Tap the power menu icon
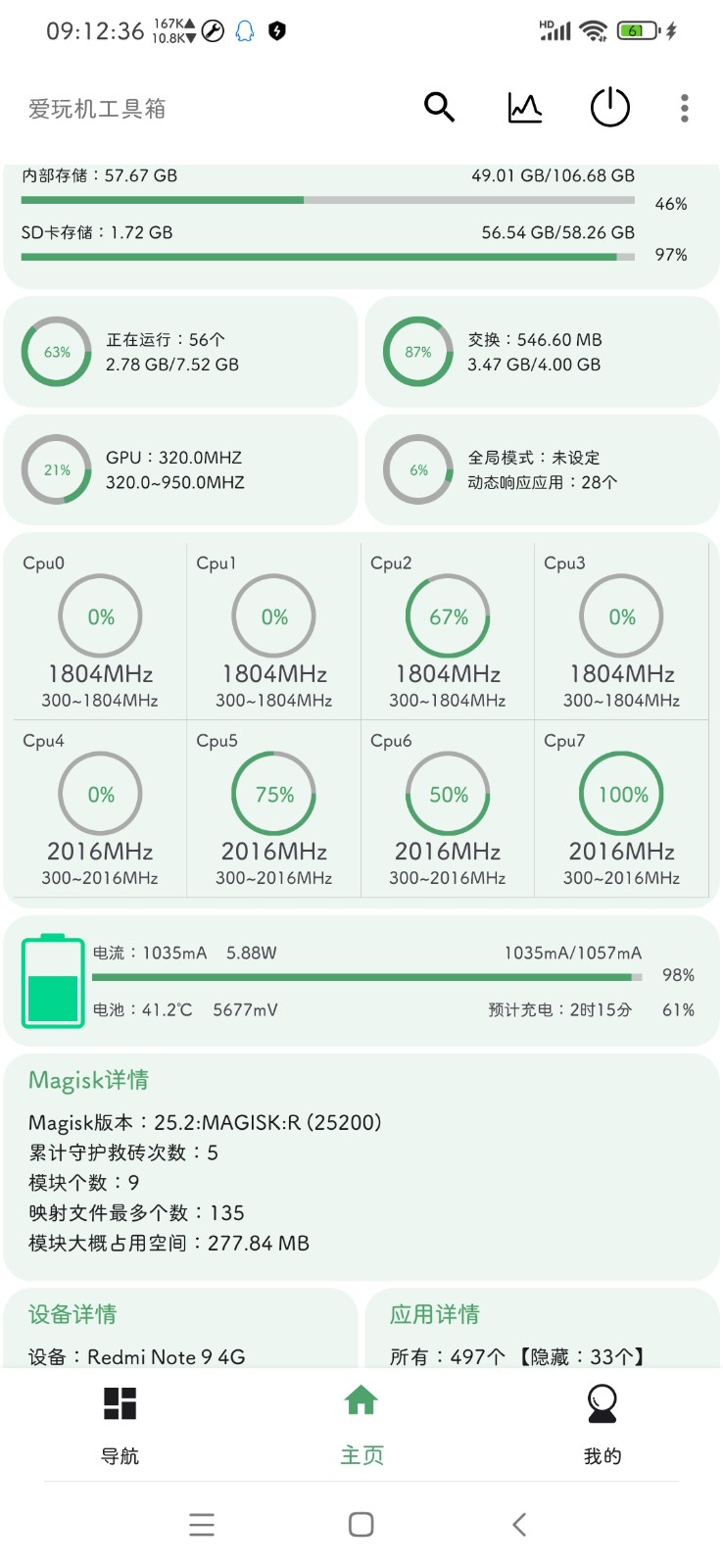Image resolution: width=723 pixels, height=1568 pixels. (x=609, y=107)
